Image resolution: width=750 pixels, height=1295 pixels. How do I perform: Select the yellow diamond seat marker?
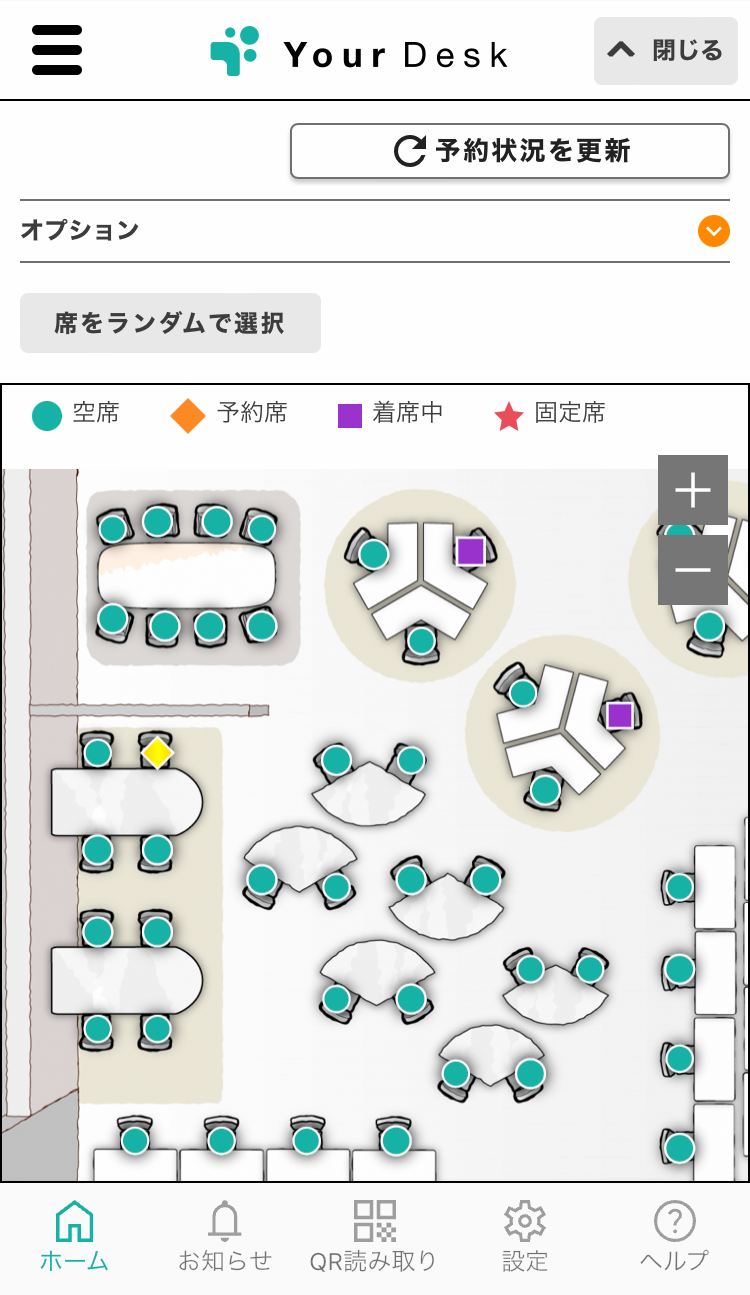click(x=157, y=752)
